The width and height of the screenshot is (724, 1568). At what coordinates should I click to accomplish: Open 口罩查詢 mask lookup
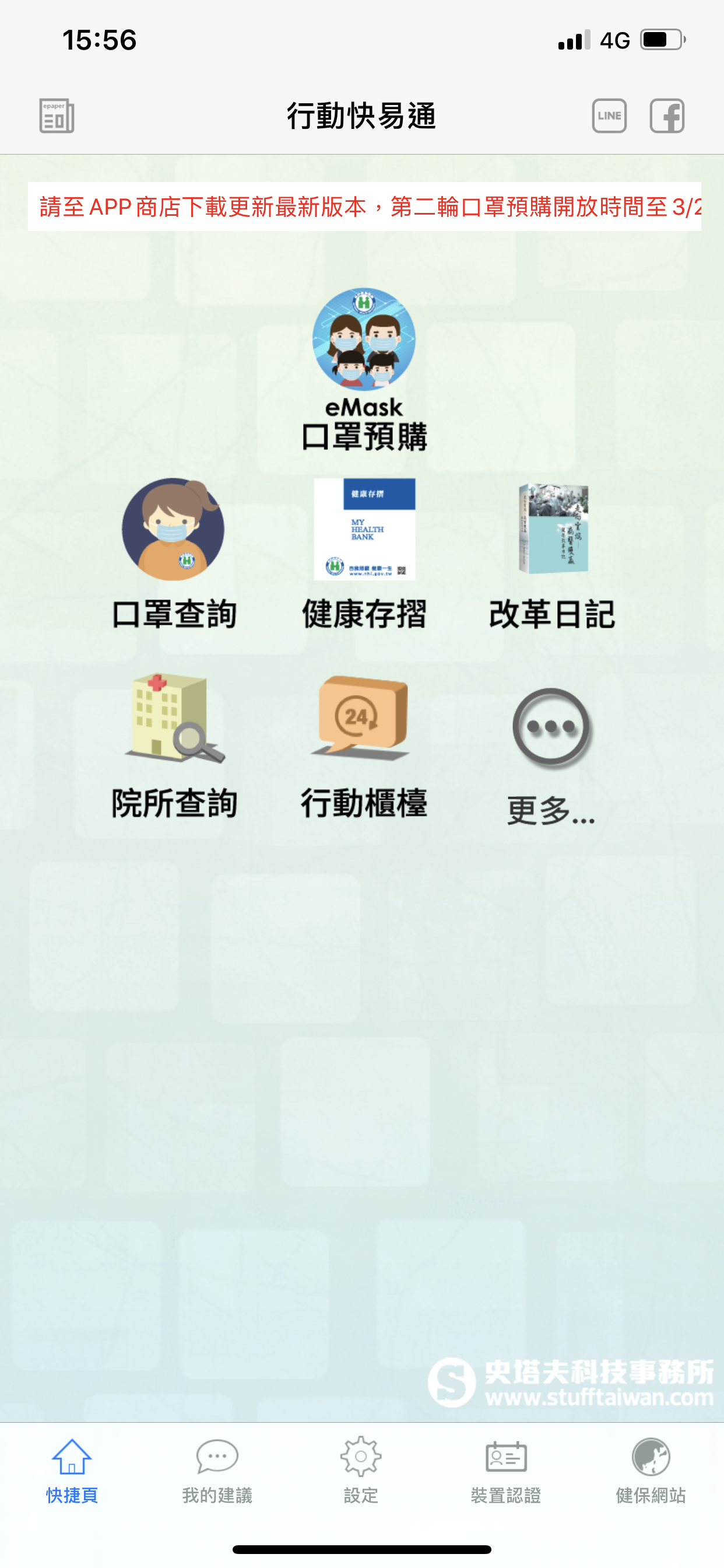point(173,554)
